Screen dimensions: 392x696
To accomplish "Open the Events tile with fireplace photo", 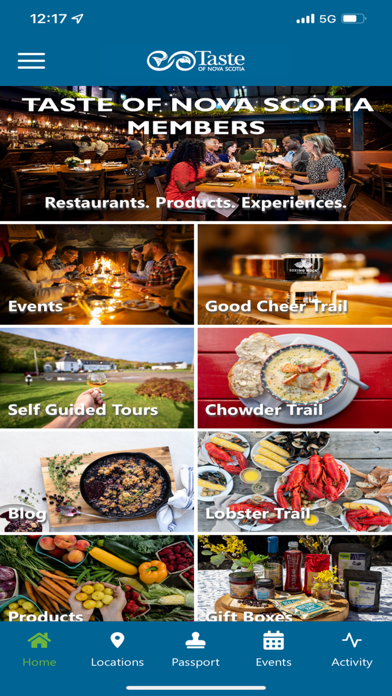I will tap(97, 274).
